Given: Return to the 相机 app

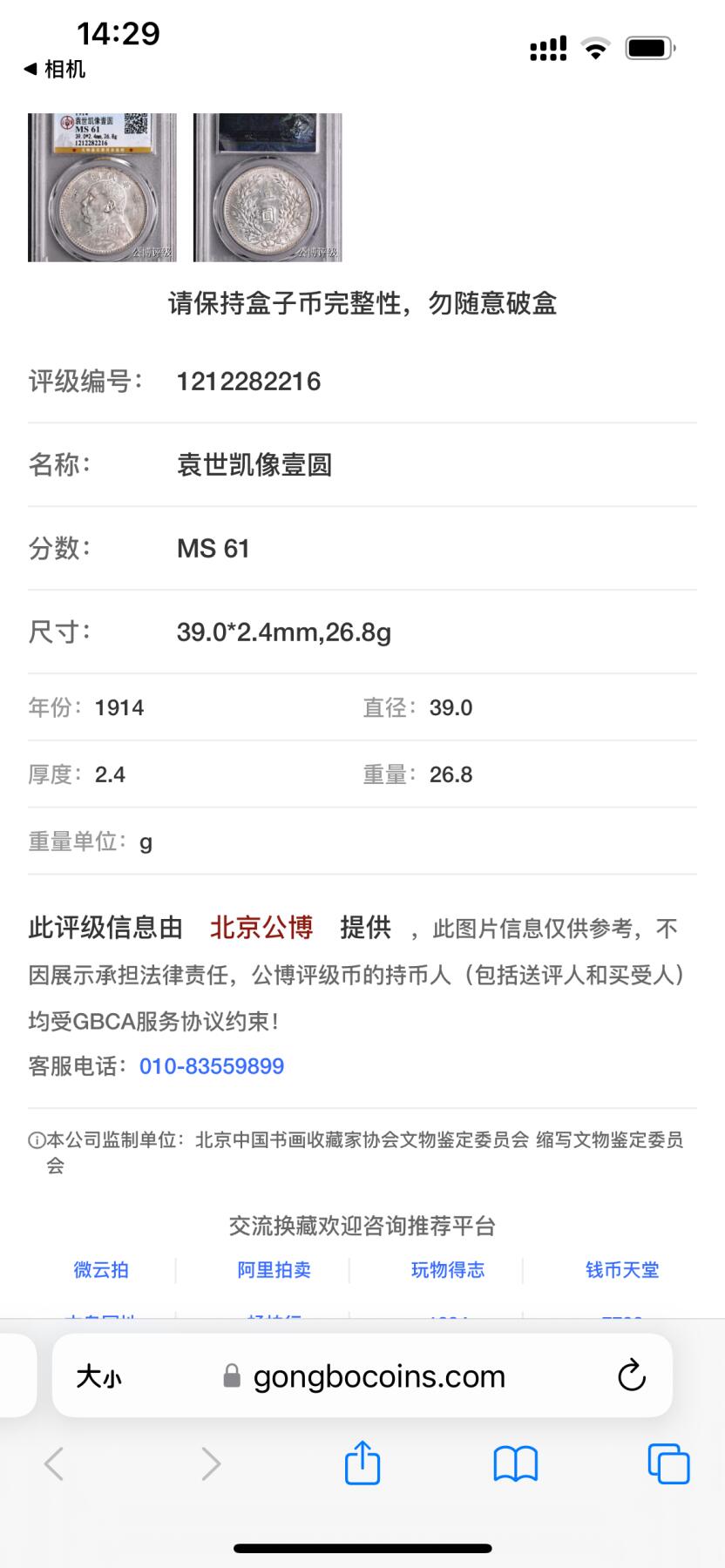Looking at the screenshot, I should pyautogui.click(x=54, y=70).
